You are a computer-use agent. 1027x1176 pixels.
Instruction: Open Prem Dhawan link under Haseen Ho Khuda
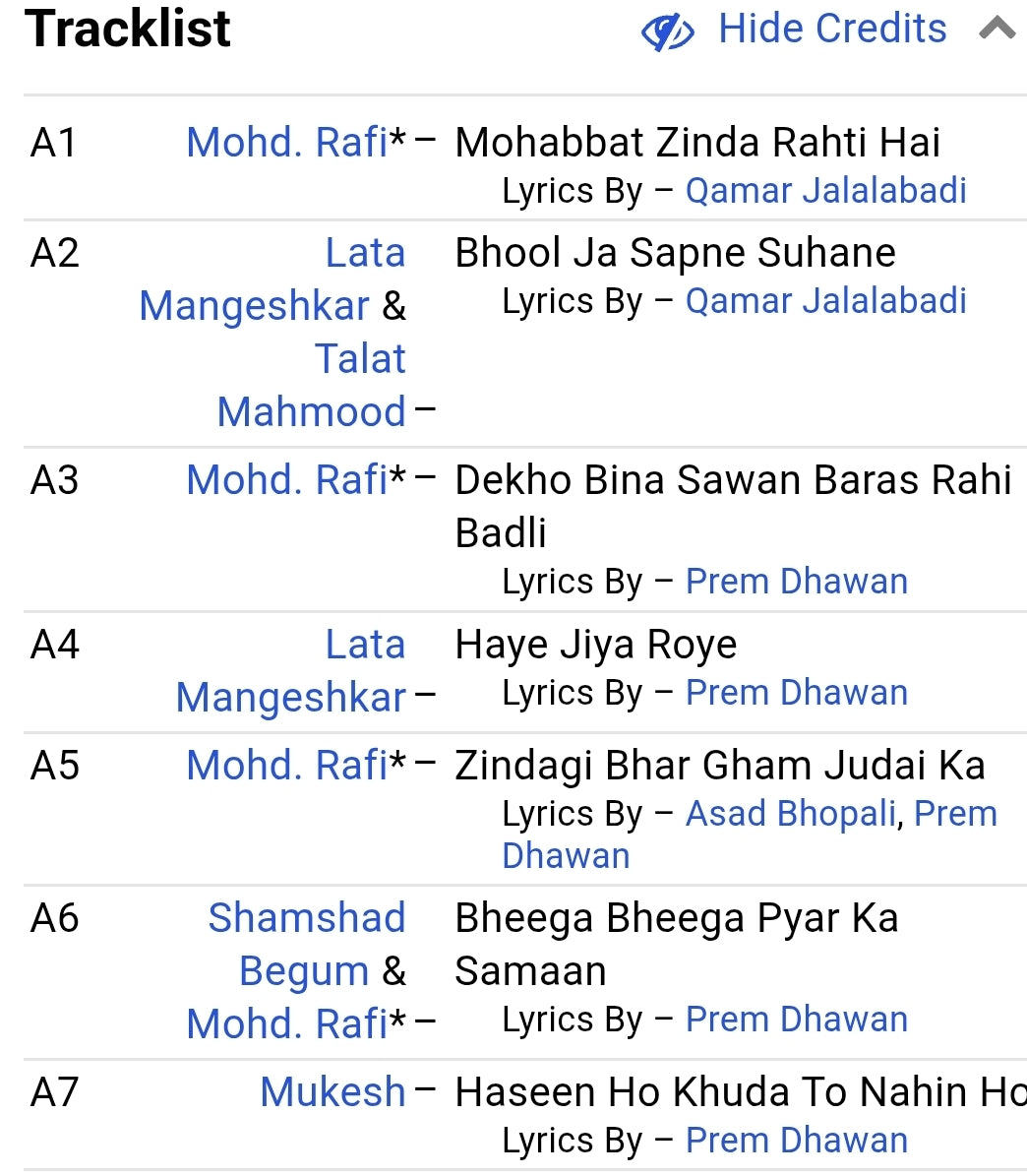(796, 1141)
